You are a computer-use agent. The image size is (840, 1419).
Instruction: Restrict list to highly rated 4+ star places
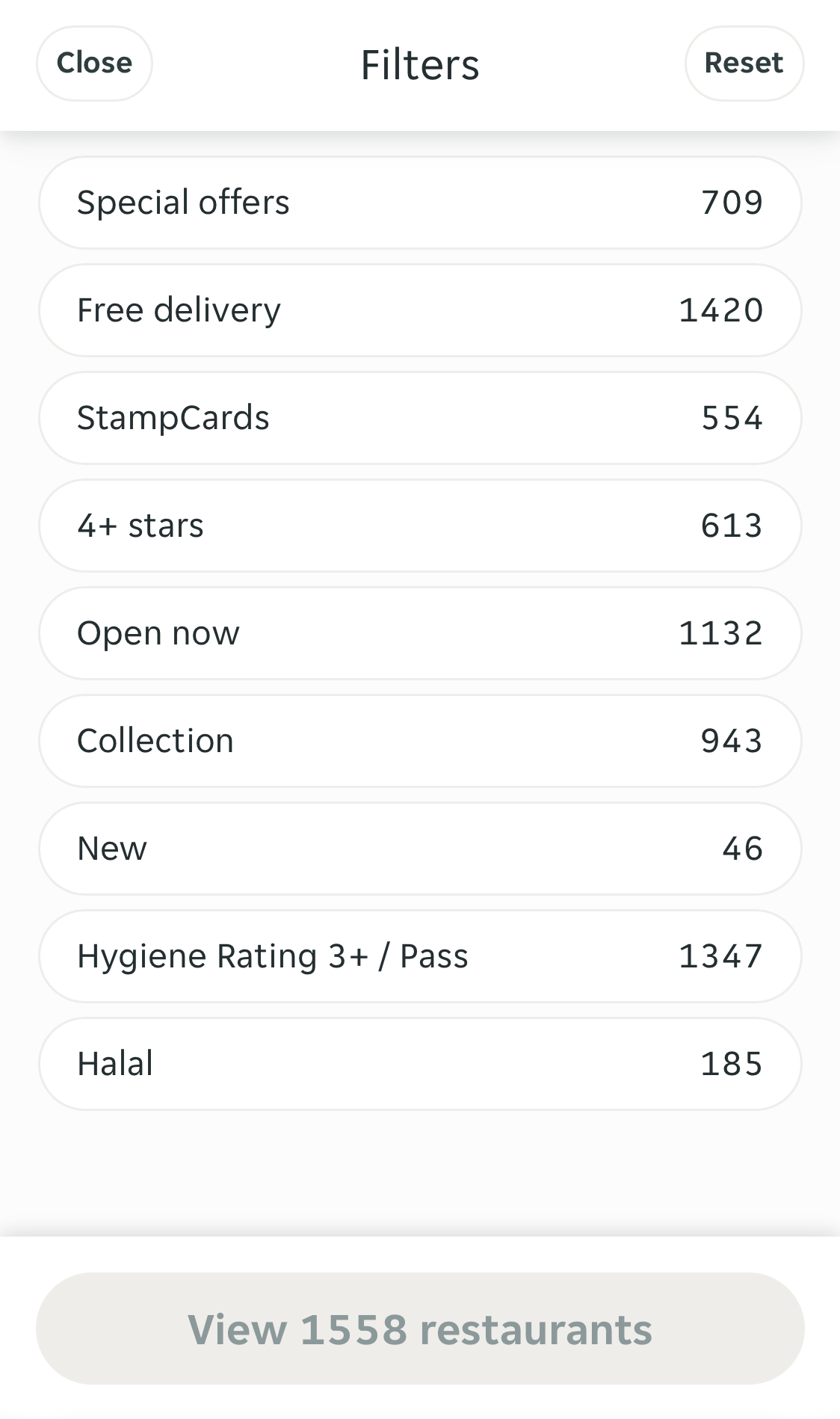[419, 525]
